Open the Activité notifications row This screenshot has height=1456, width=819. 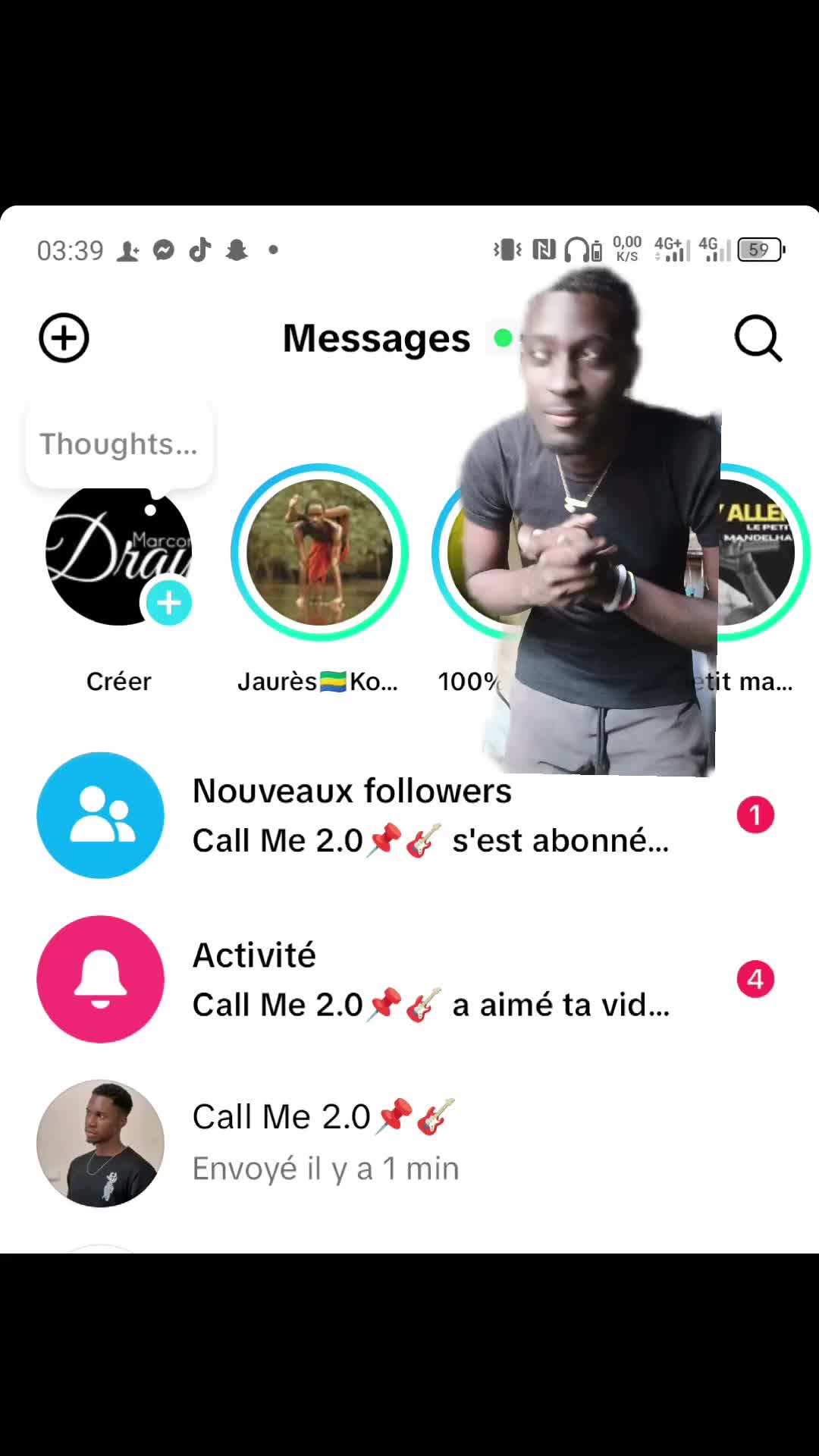(x=409, y=979)
